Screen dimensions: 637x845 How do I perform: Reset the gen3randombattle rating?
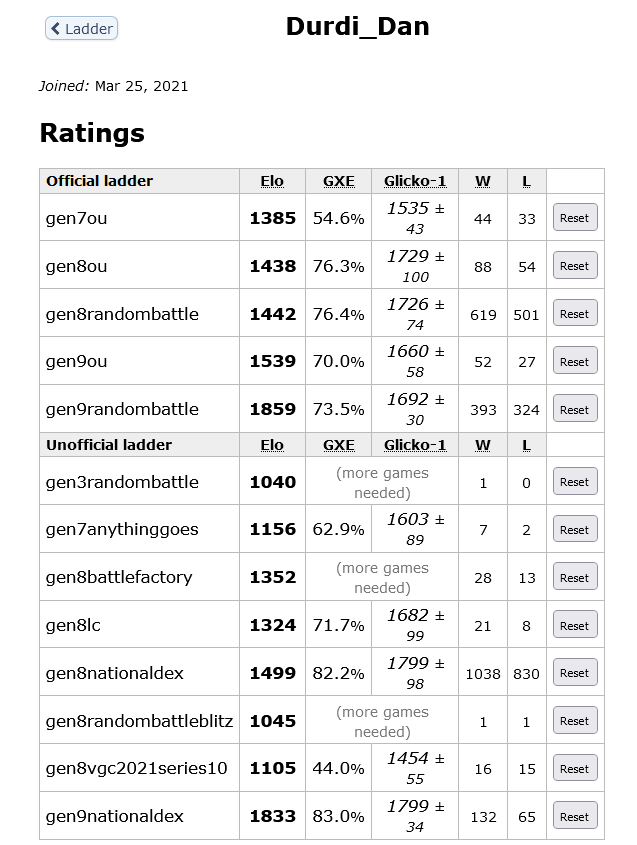coord(574,482)
